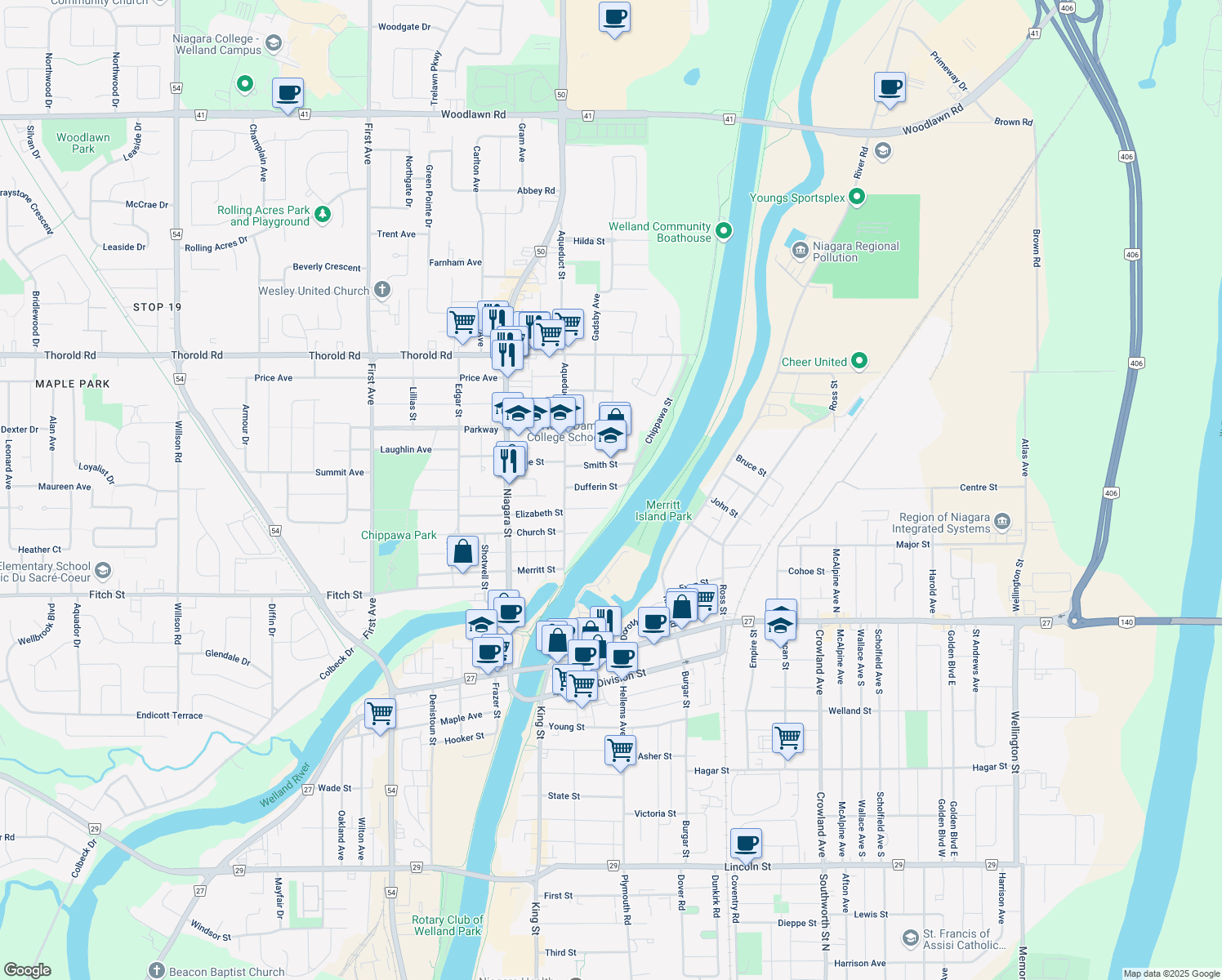Image resolution: width=1222 pixels, height=980 pixels.
Task: Tap the Niagara College Welland Campus pin
Action: click(x=274, y=43)
